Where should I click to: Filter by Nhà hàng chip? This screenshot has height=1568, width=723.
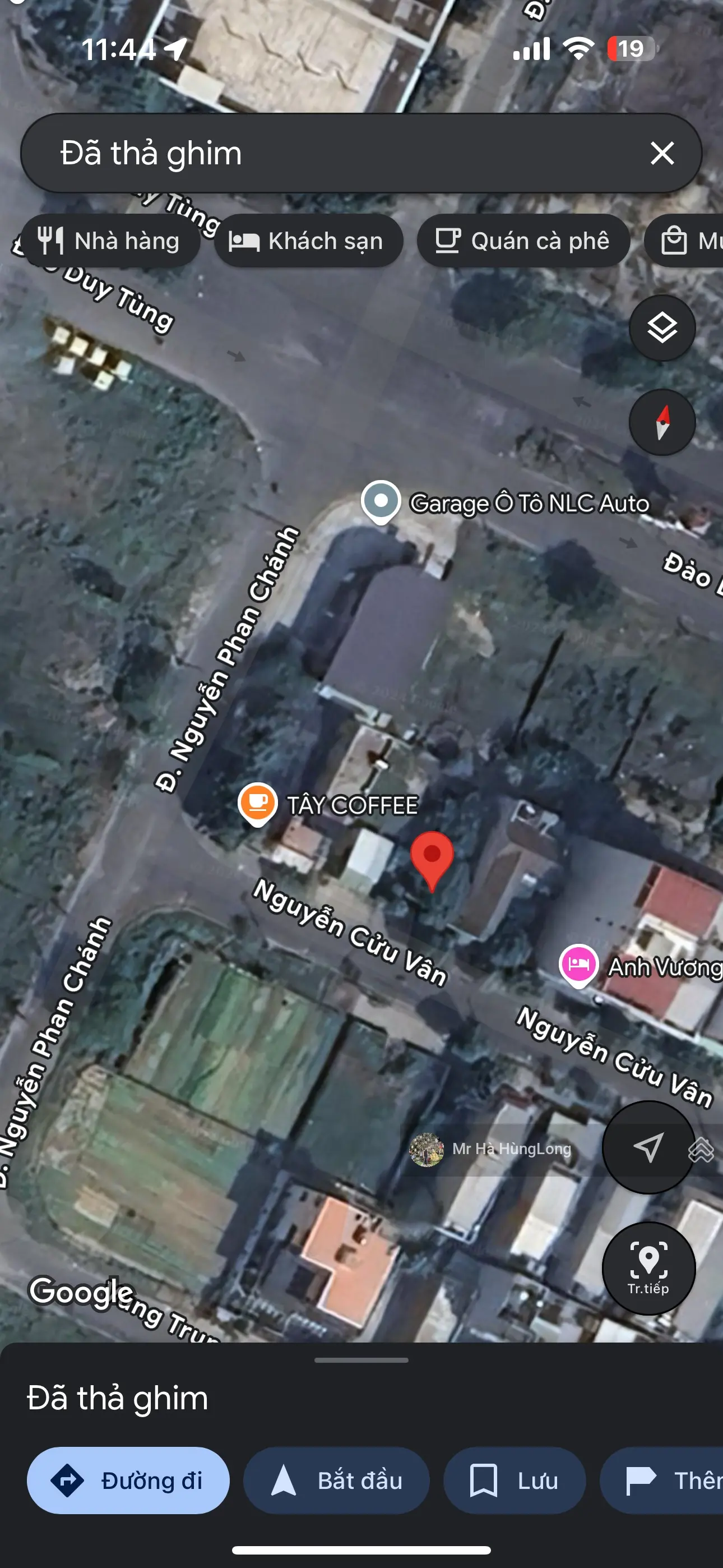pos(109,241)
